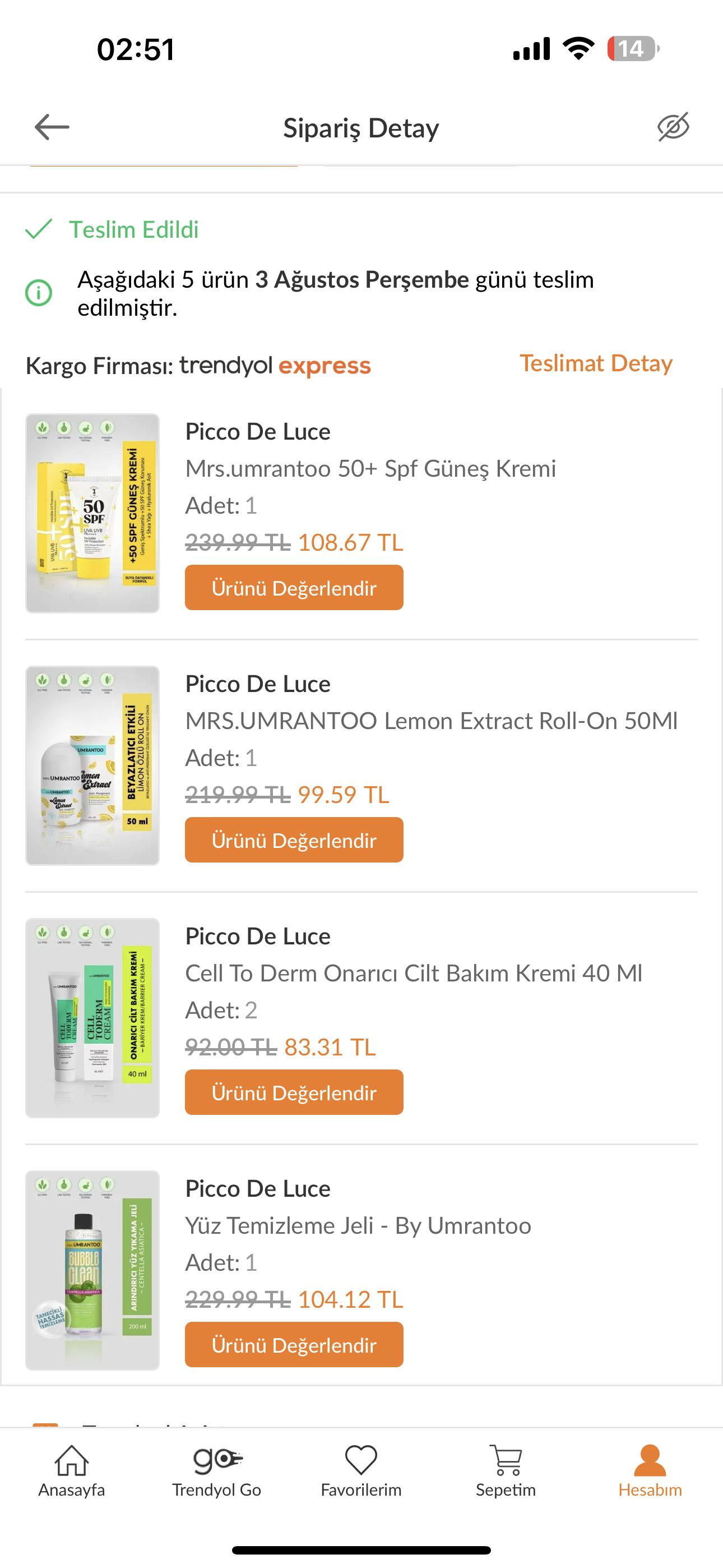723x1568 pixels.
Task: Rate the Yüz Temizleme Jeli product
Action: point(294,1345)
